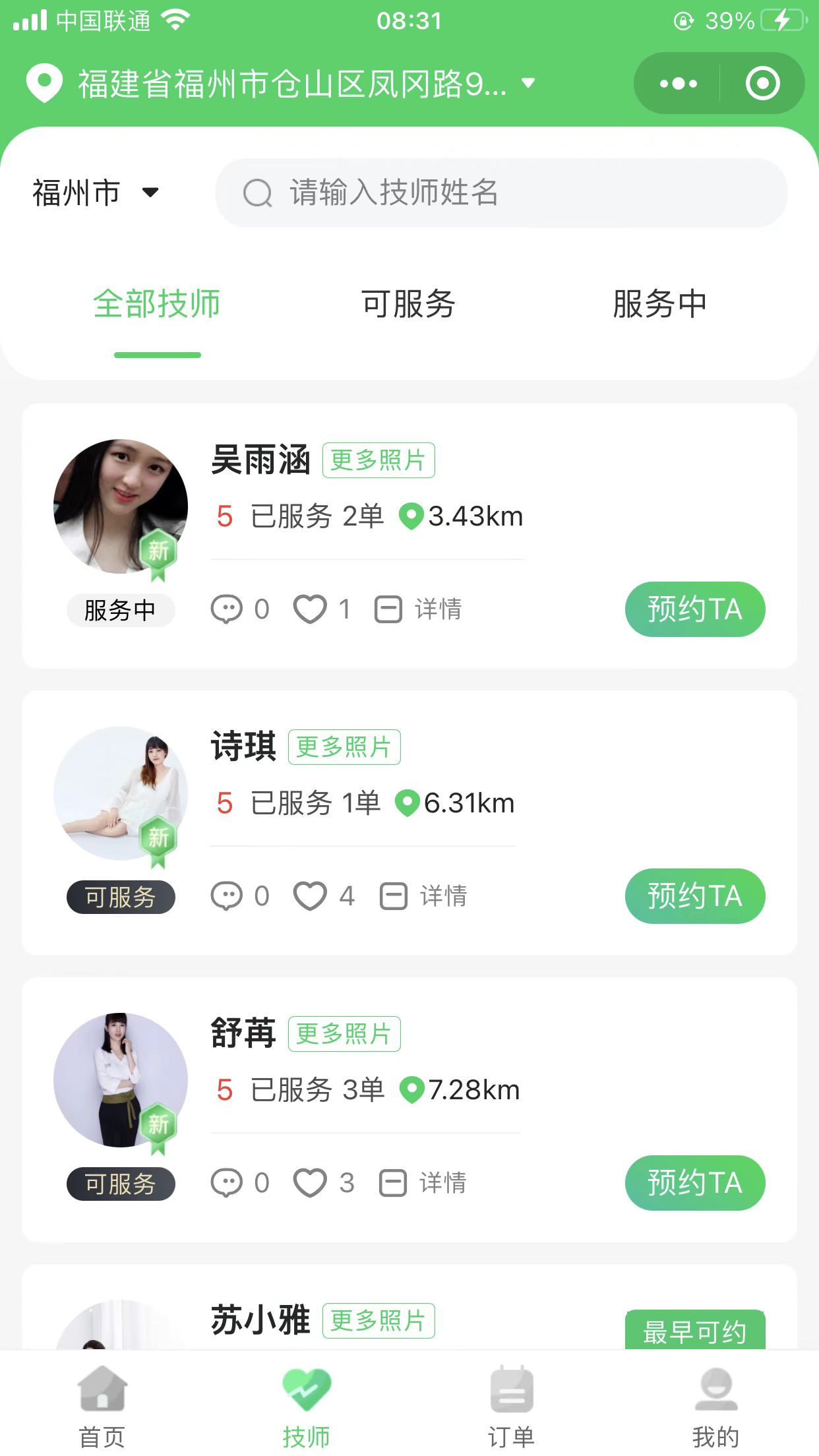Book 吴雨涵 via 预约TA button

coord(694,609)
